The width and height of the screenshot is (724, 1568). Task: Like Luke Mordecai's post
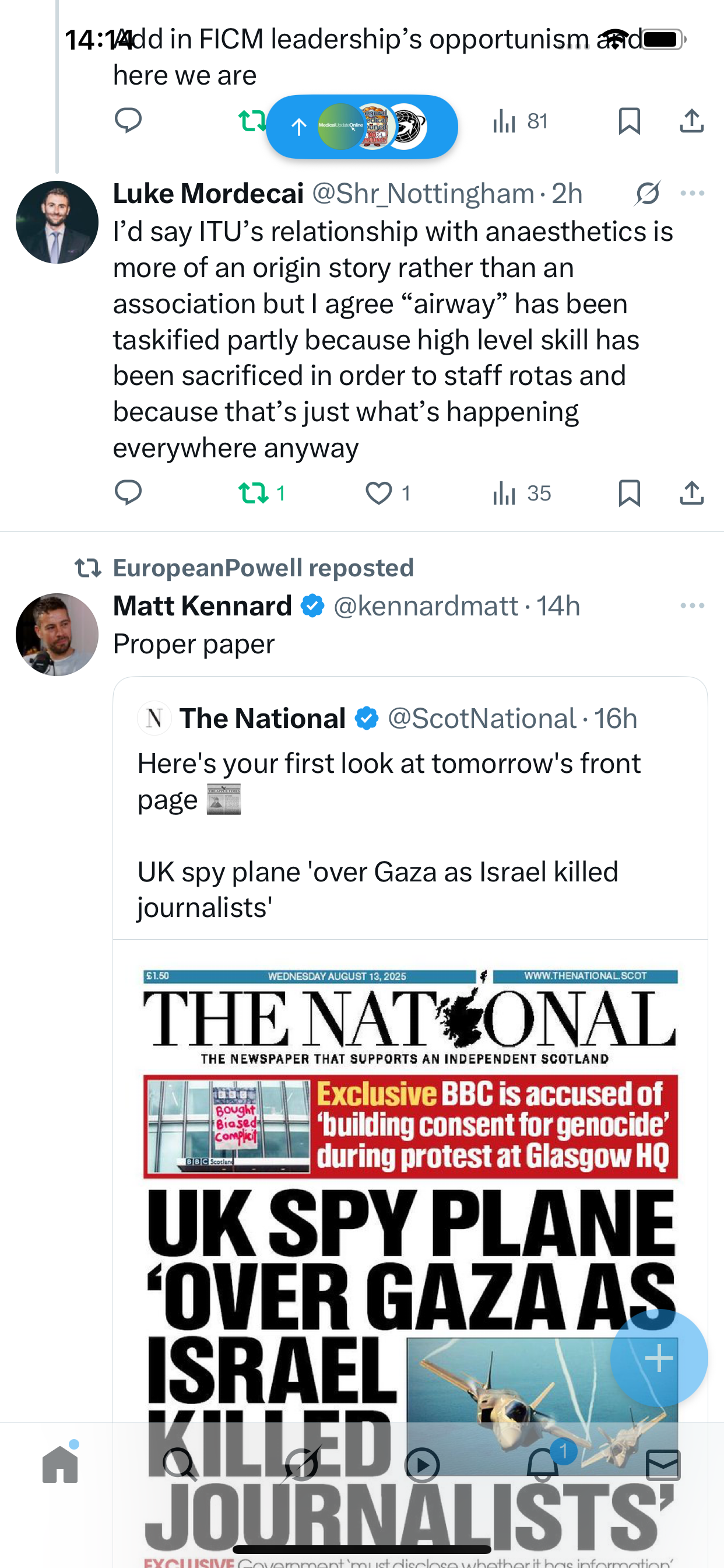pyautogui.click(x=378, y=492)
